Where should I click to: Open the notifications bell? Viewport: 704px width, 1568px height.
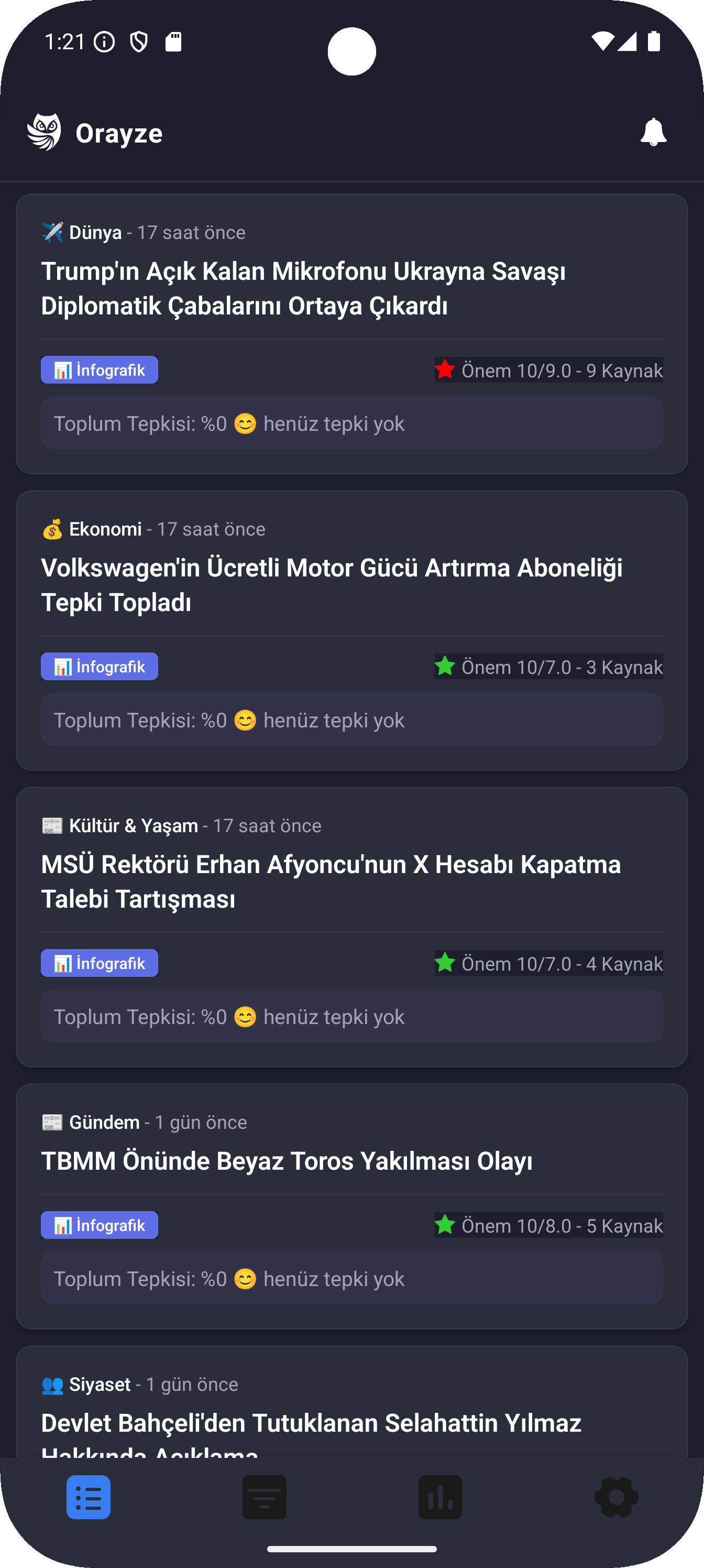(x=654, y=132)
